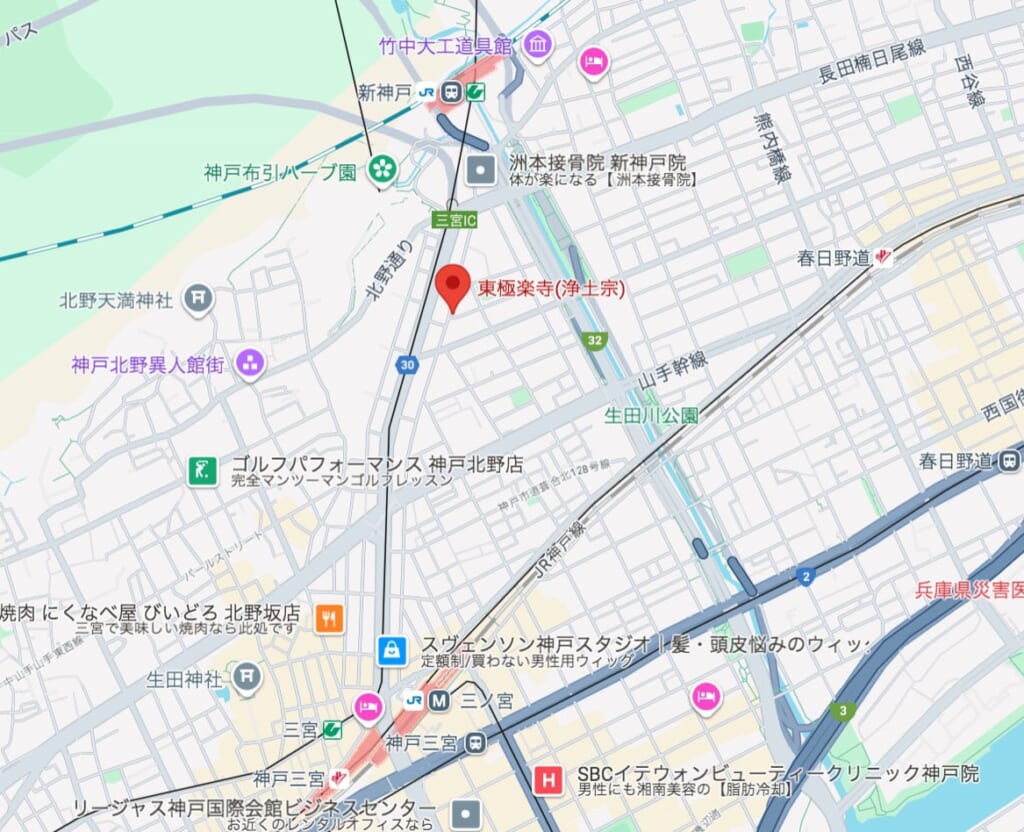This screenshot has height=832, width=1024.
Task: Open the 洲本接骨院 新神戸院 place marker
Action: pyautogui.click(x=482, y=169)
